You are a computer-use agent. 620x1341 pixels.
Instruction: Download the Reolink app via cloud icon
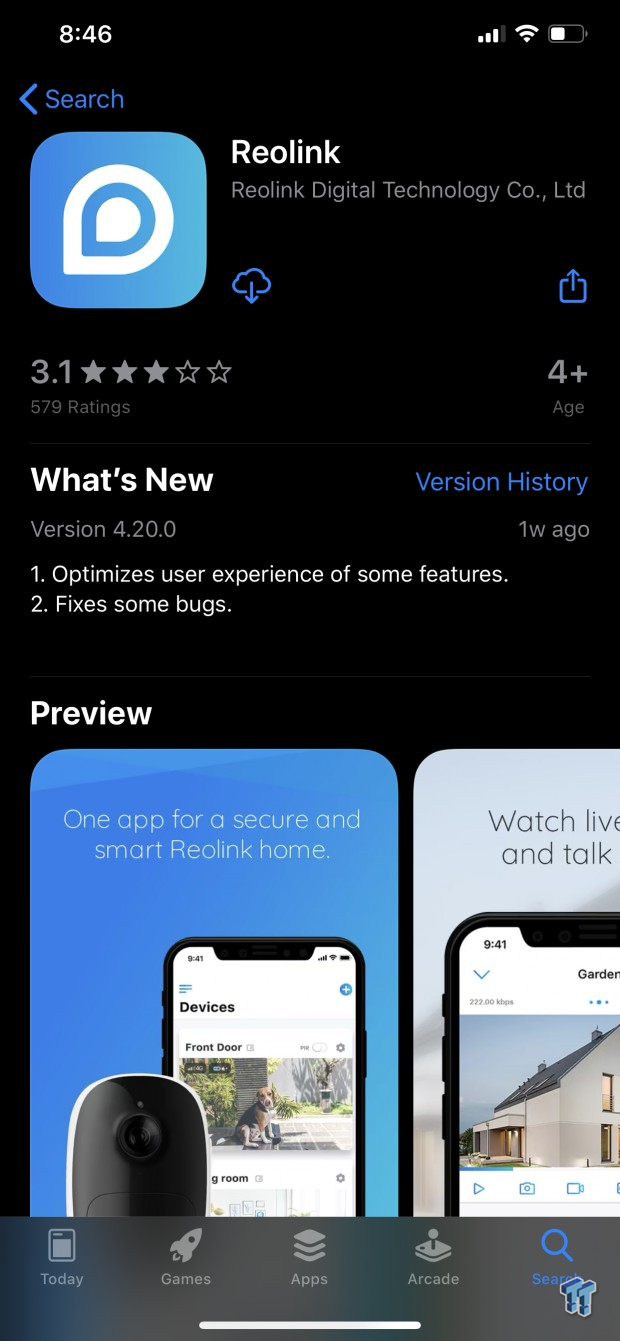pos(251,286)
